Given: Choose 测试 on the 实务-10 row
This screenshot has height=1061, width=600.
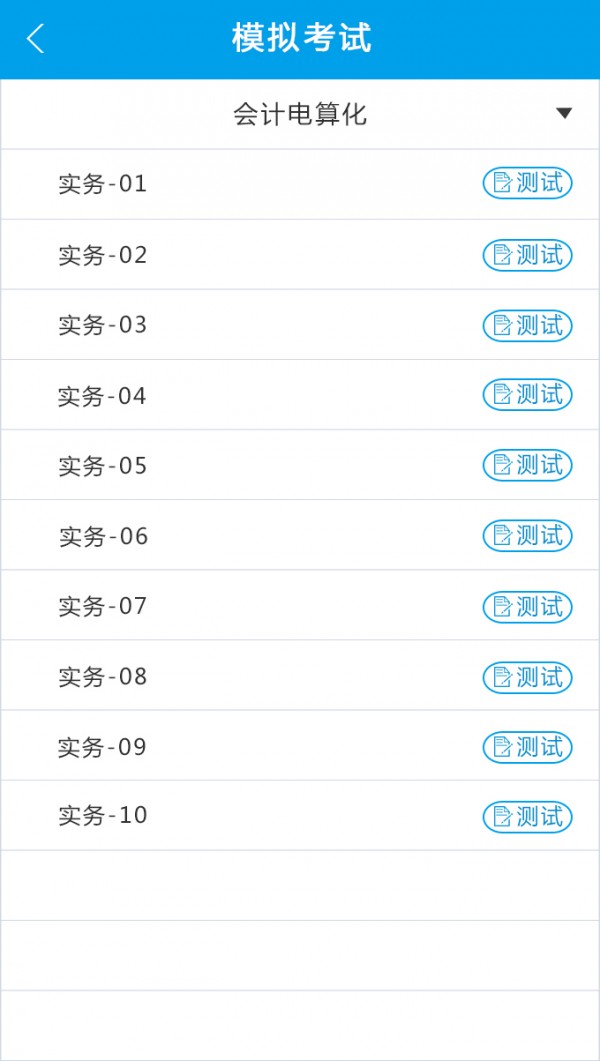Looking at the screenshot, I should click(x=527, y=817).
